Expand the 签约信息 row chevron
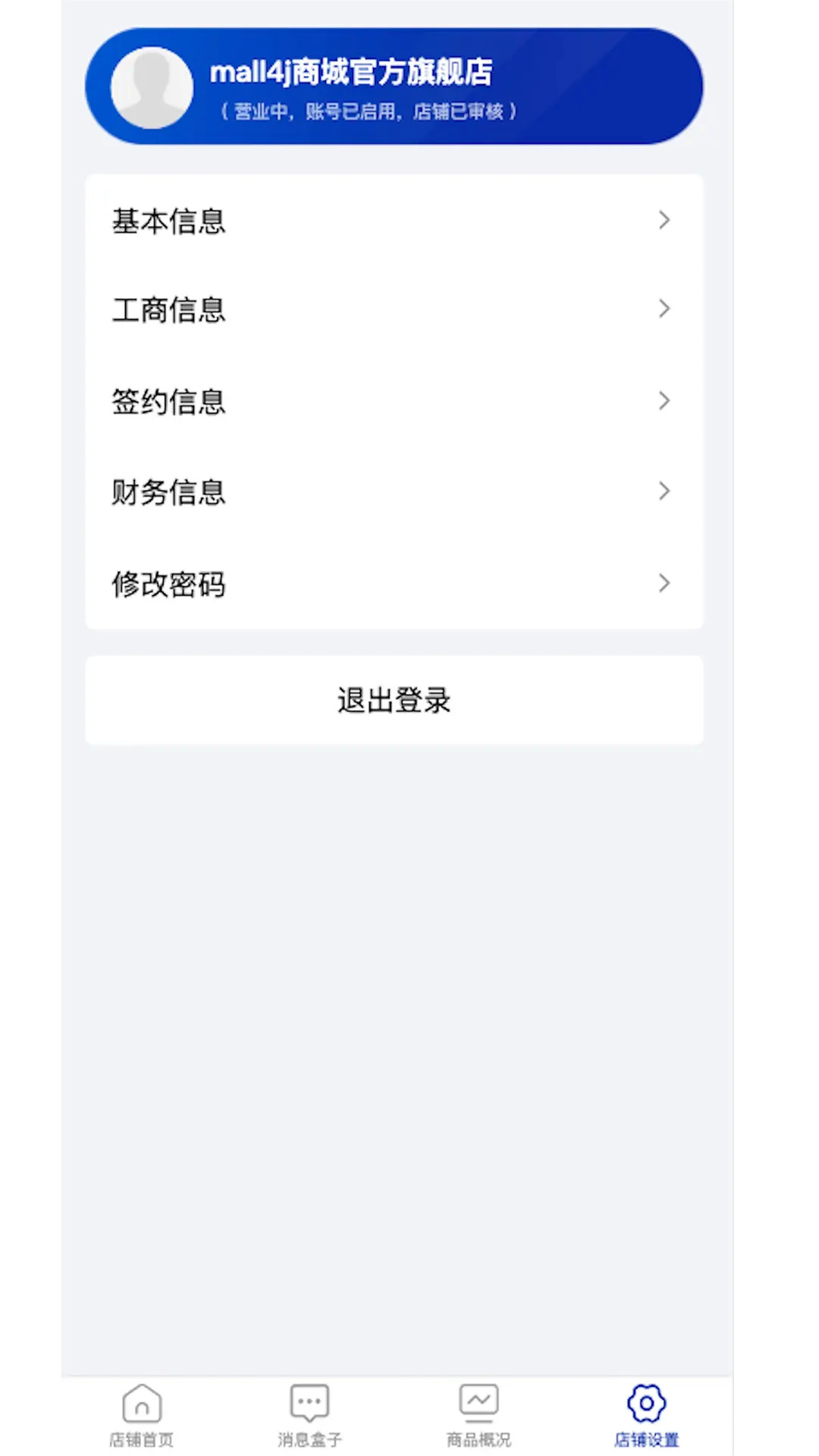 point(664,400)
